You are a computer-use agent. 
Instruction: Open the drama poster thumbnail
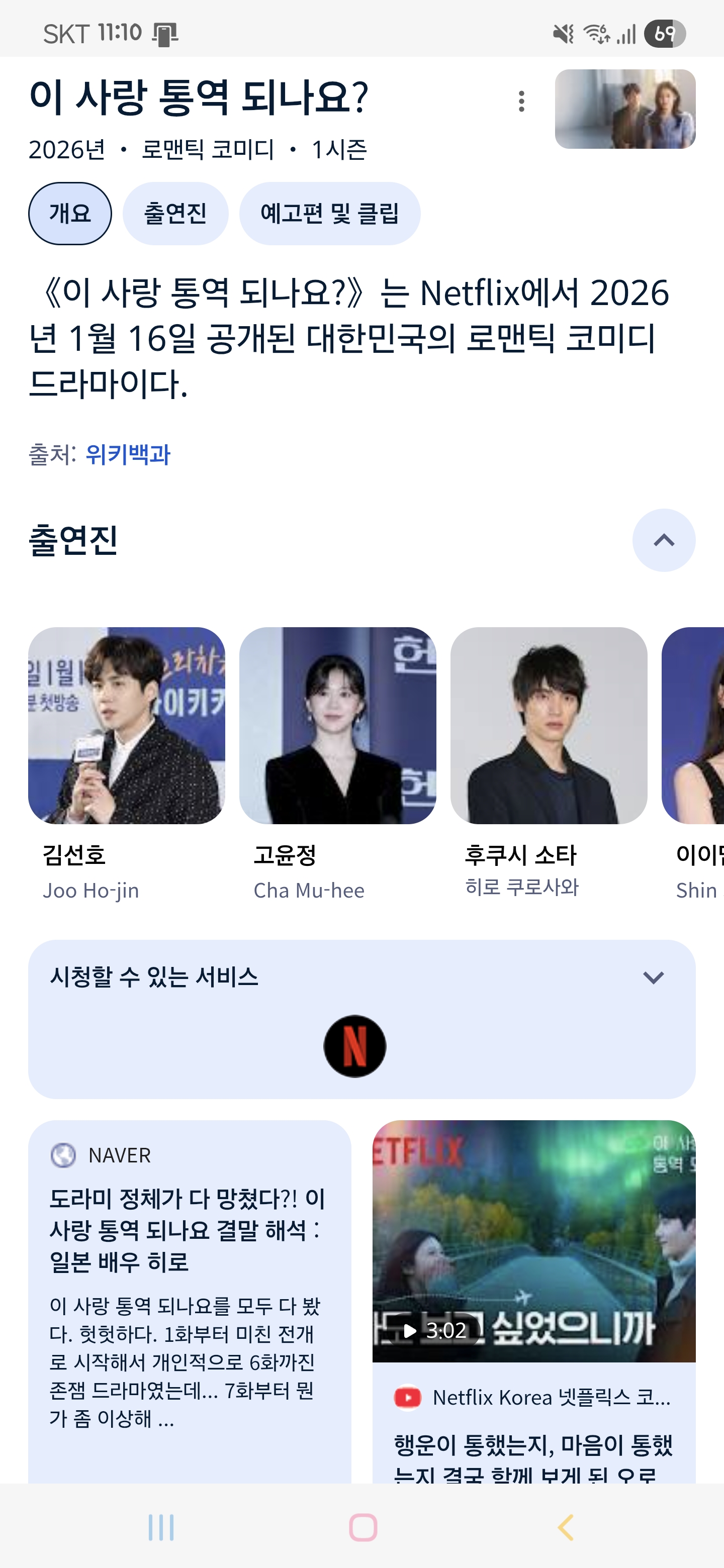pyautogui.click(x=625, y=109)
